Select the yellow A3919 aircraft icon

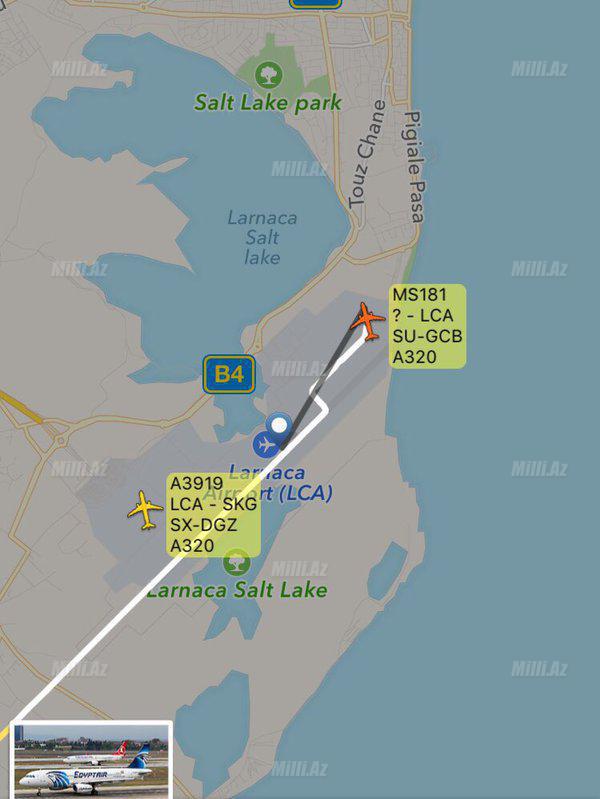coord(145,510)
